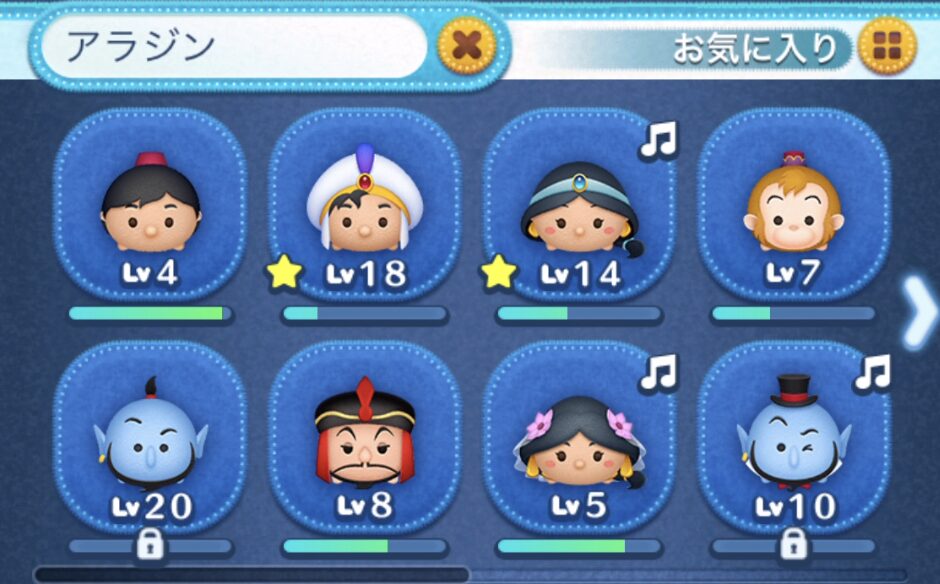
Task: Tap the horizontal scrollbar at the bottom
Action: click(x=250, y=575)
